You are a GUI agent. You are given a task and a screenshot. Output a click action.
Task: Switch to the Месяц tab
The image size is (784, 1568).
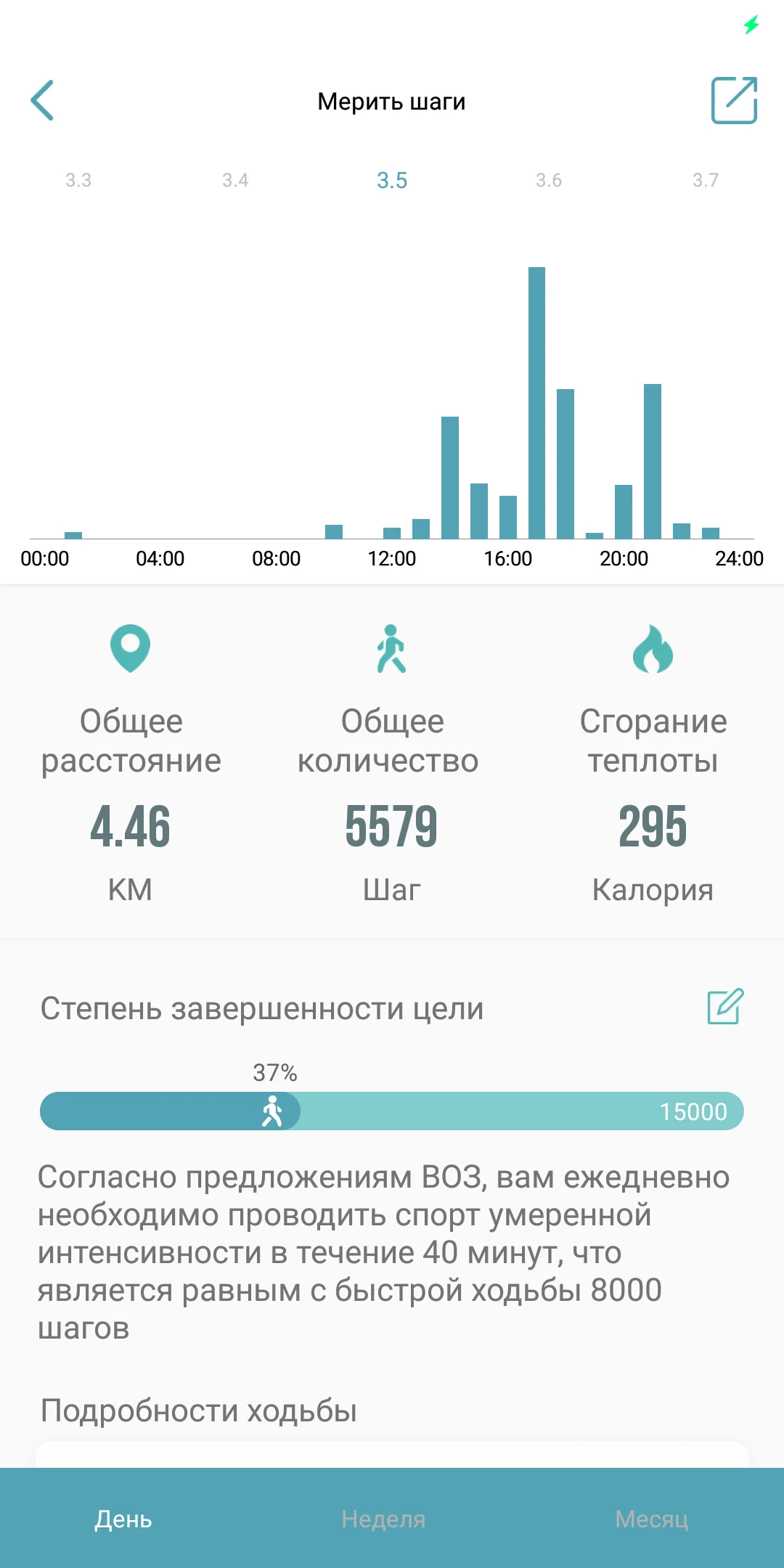tap(652, 1519)
